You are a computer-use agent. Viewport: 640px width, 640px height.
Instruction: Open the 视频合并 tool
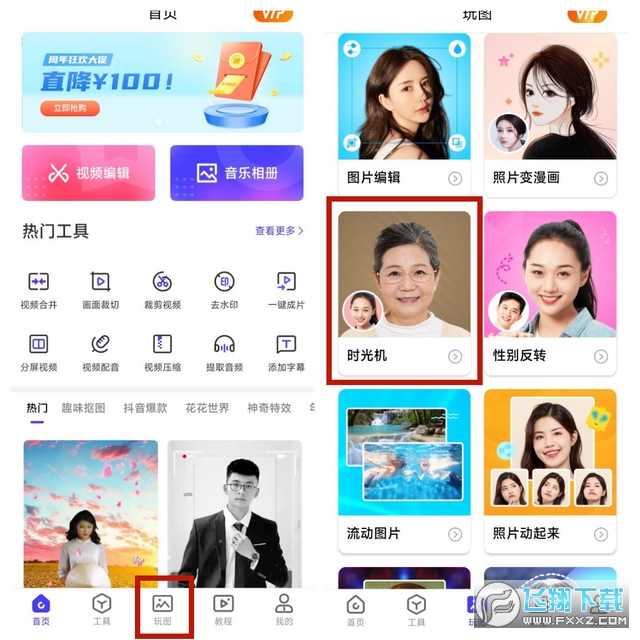pos(39,290)
